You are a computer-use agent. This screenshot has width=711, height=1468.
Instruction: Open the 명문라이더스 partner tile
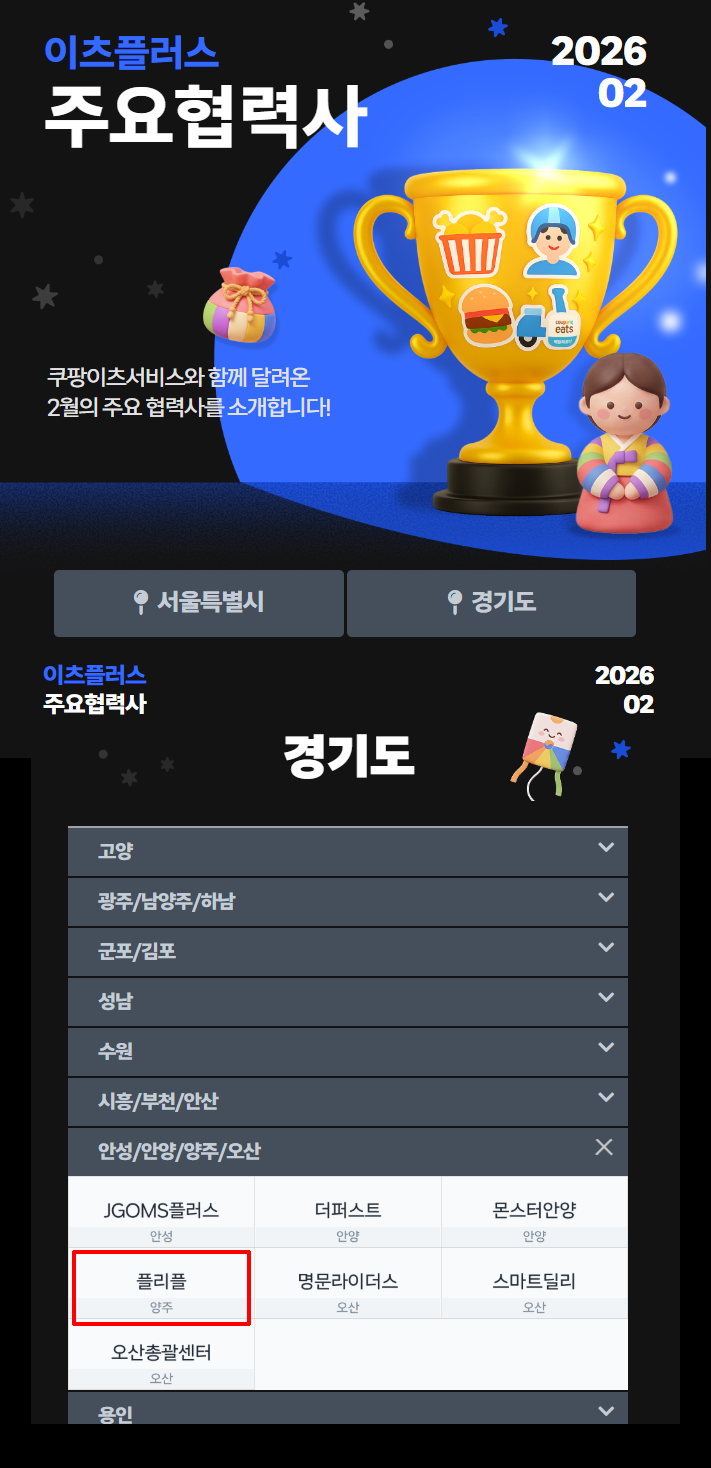pyautogui.click(x=347, y=1284)
